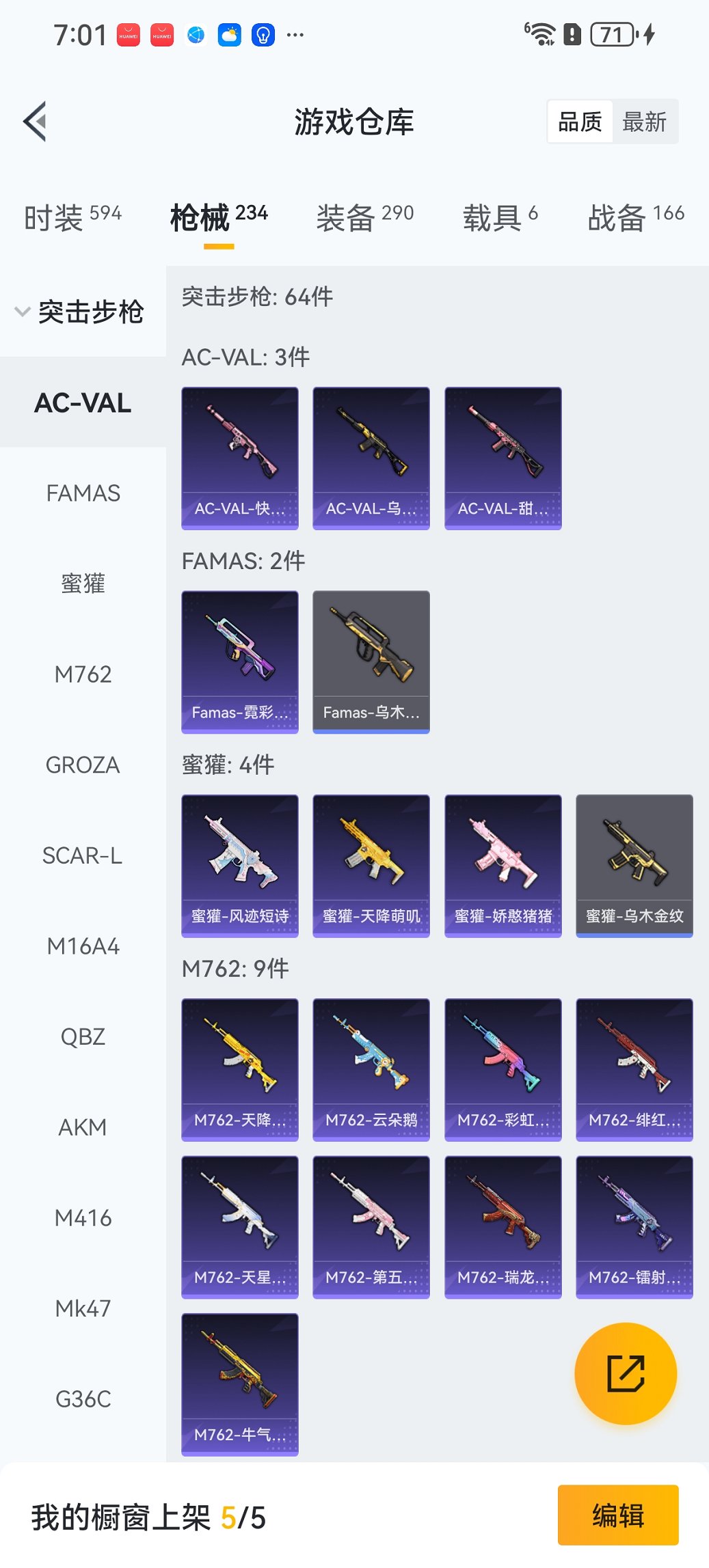
Task: Go back from the 游戏仓库 page
Action: tap(36, 122)
